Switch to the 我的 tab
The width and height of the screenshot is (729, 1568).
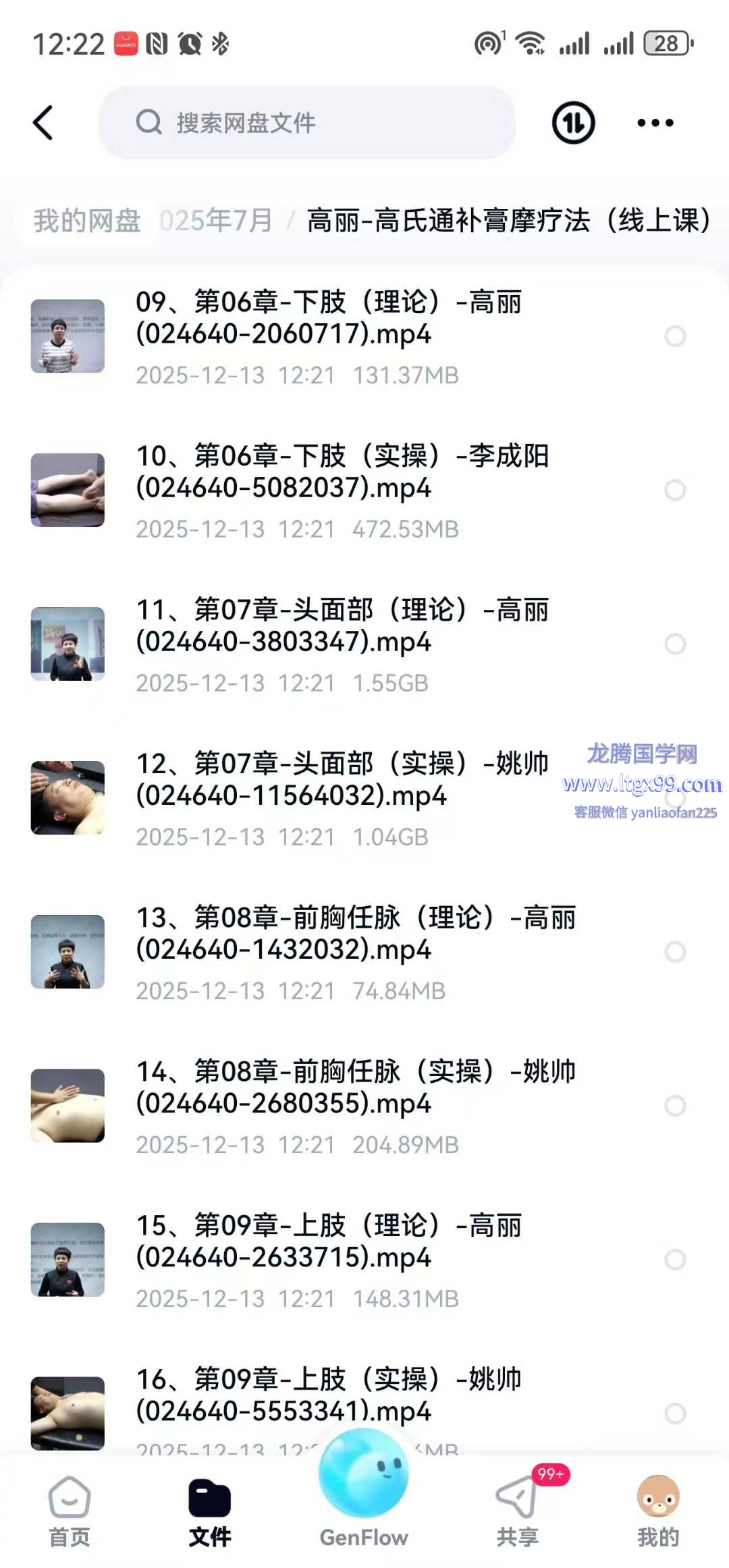[x=658, y=1511]
